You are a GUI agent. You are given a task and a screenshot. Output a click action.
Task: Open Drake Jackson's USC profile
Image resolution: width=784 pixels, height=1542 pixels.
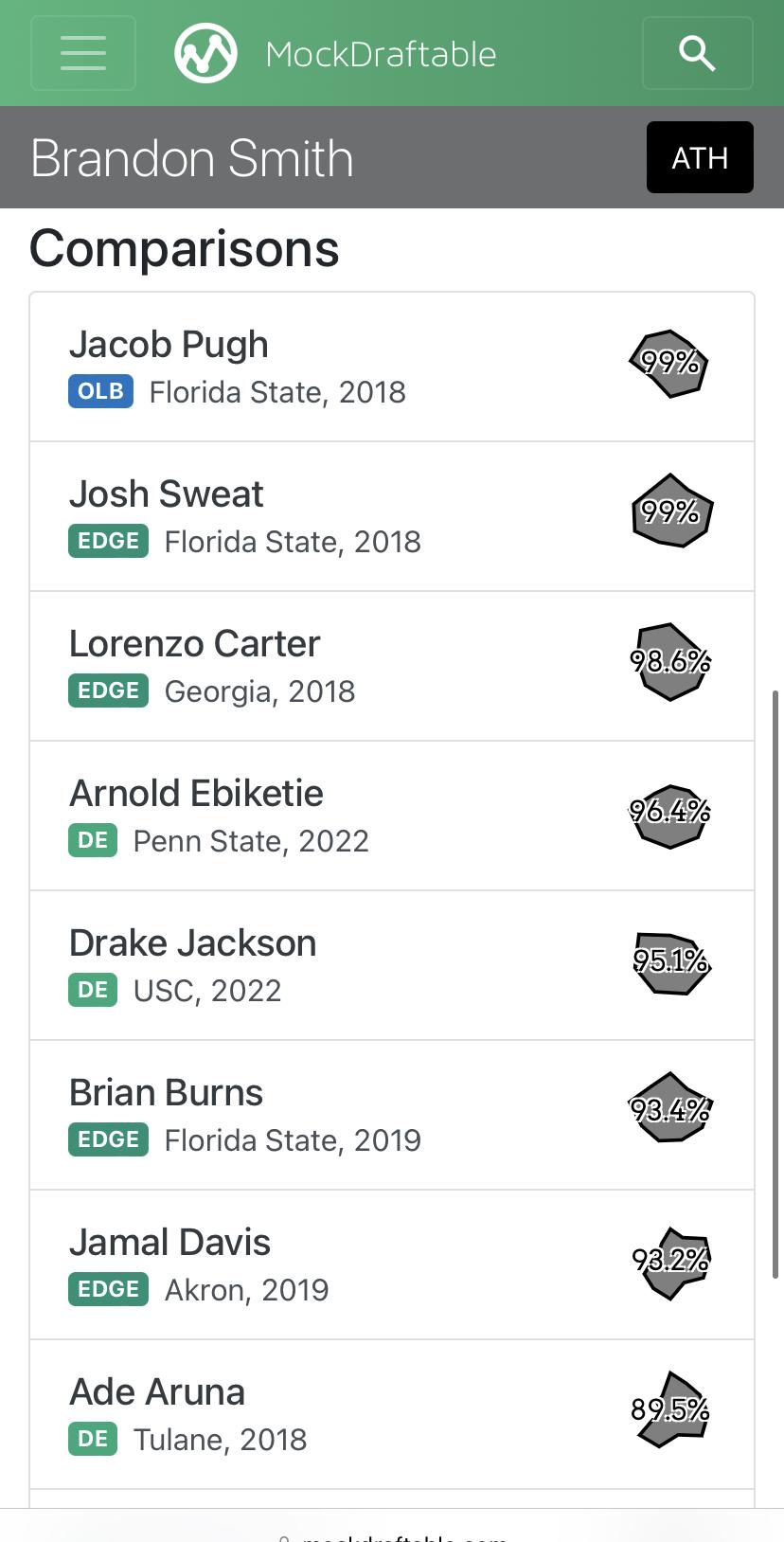click(392, 965)
